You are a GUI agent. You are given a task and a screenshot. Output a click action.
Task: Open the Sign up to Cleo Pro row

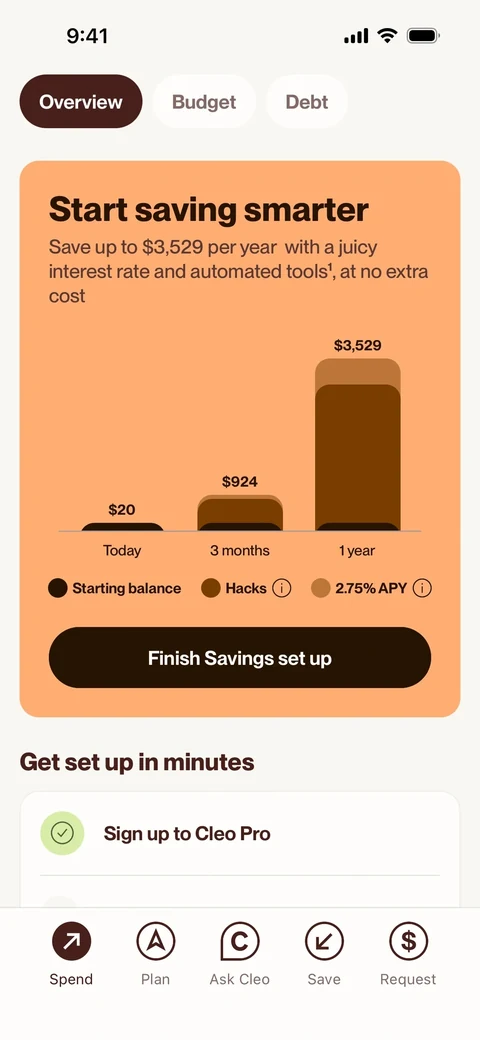[x=240, y=833]
